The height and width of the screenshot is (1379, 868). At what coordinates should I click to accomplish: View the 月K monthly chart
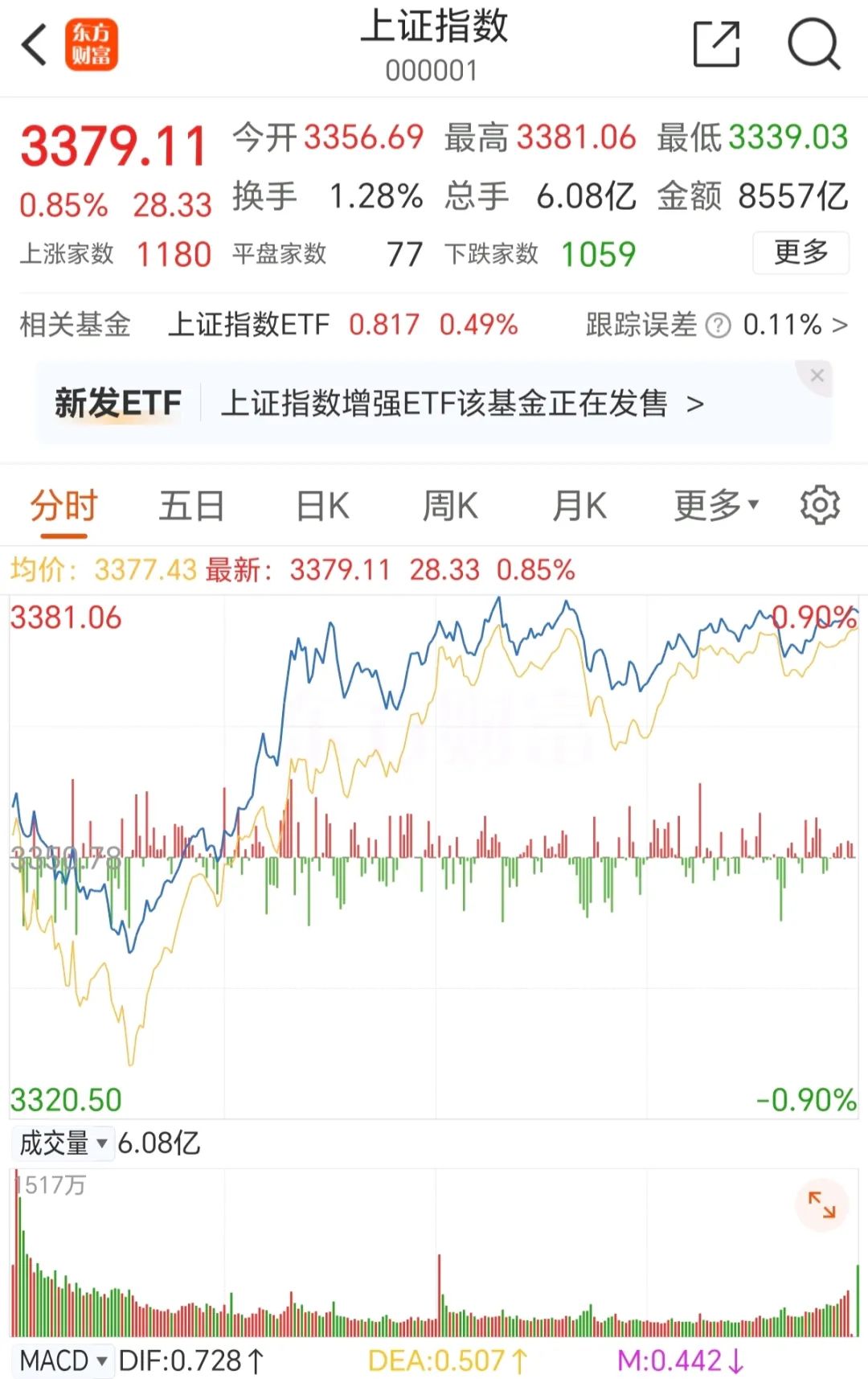click(x=580, y=505)
